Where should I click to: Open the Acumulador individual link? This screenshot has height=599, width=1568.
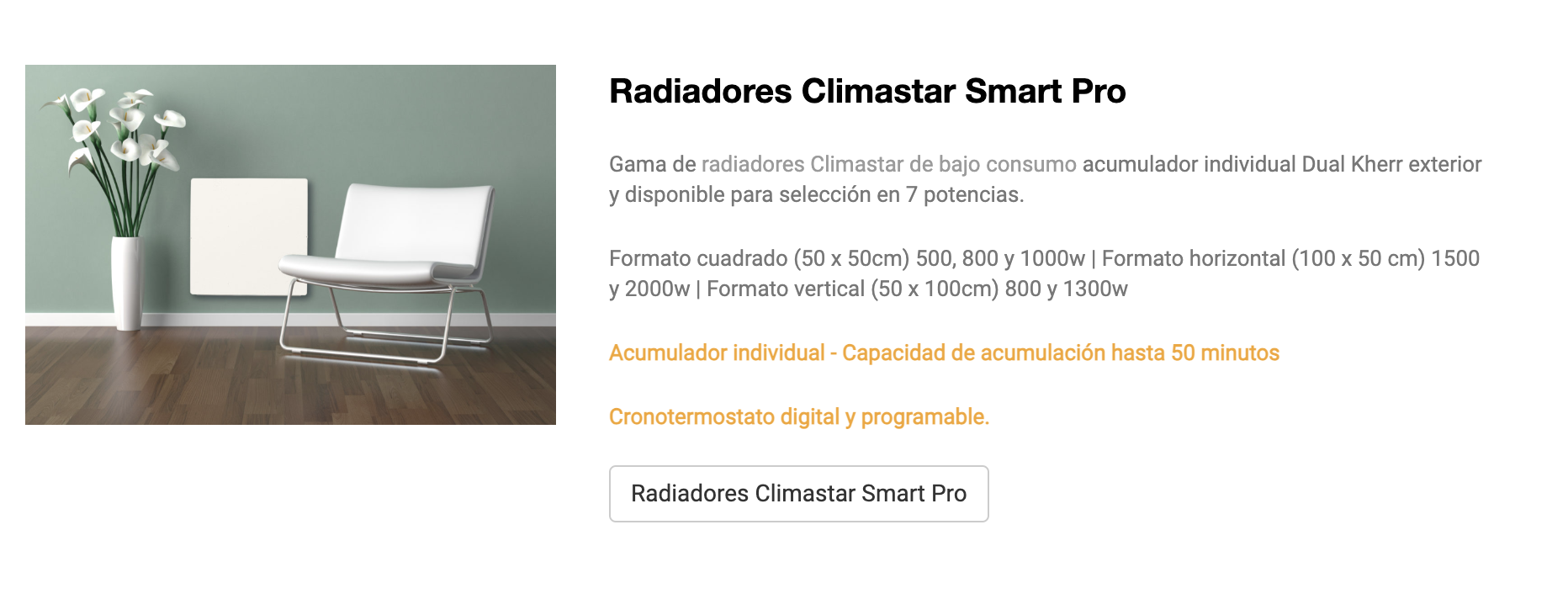coord(944,353)
